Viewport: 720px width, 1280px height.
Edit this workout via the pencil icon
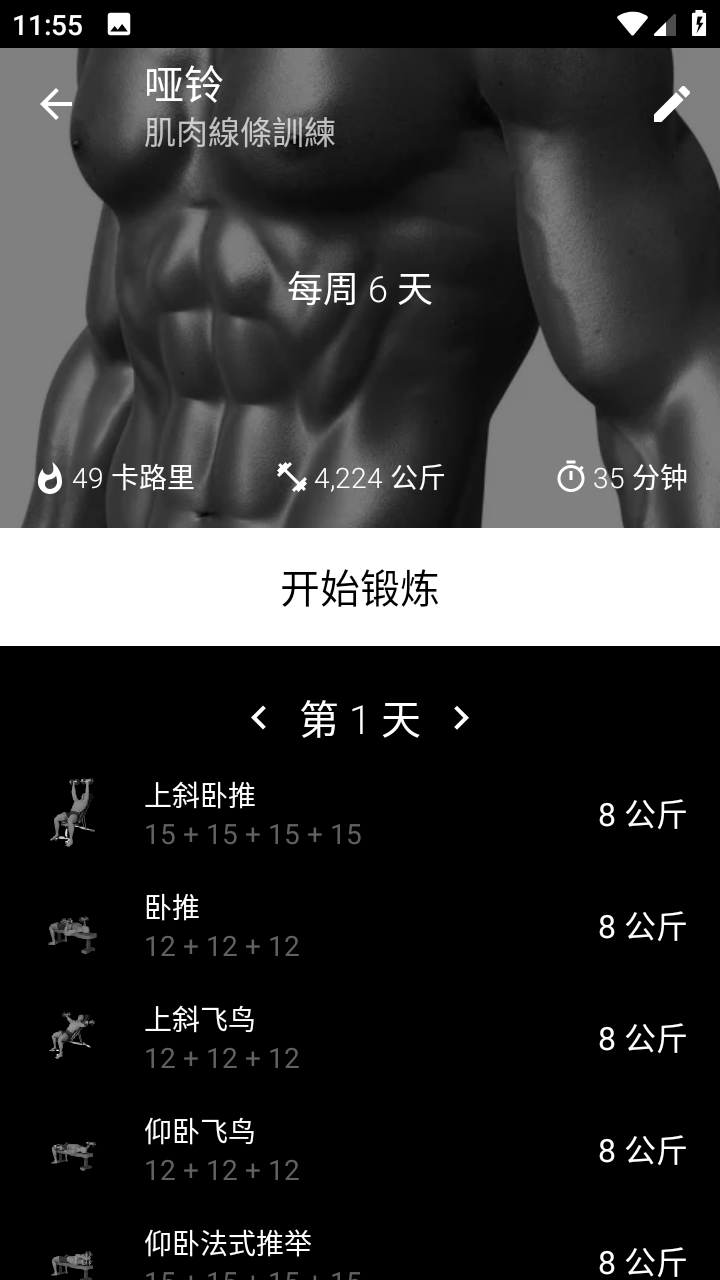(671, 104)
